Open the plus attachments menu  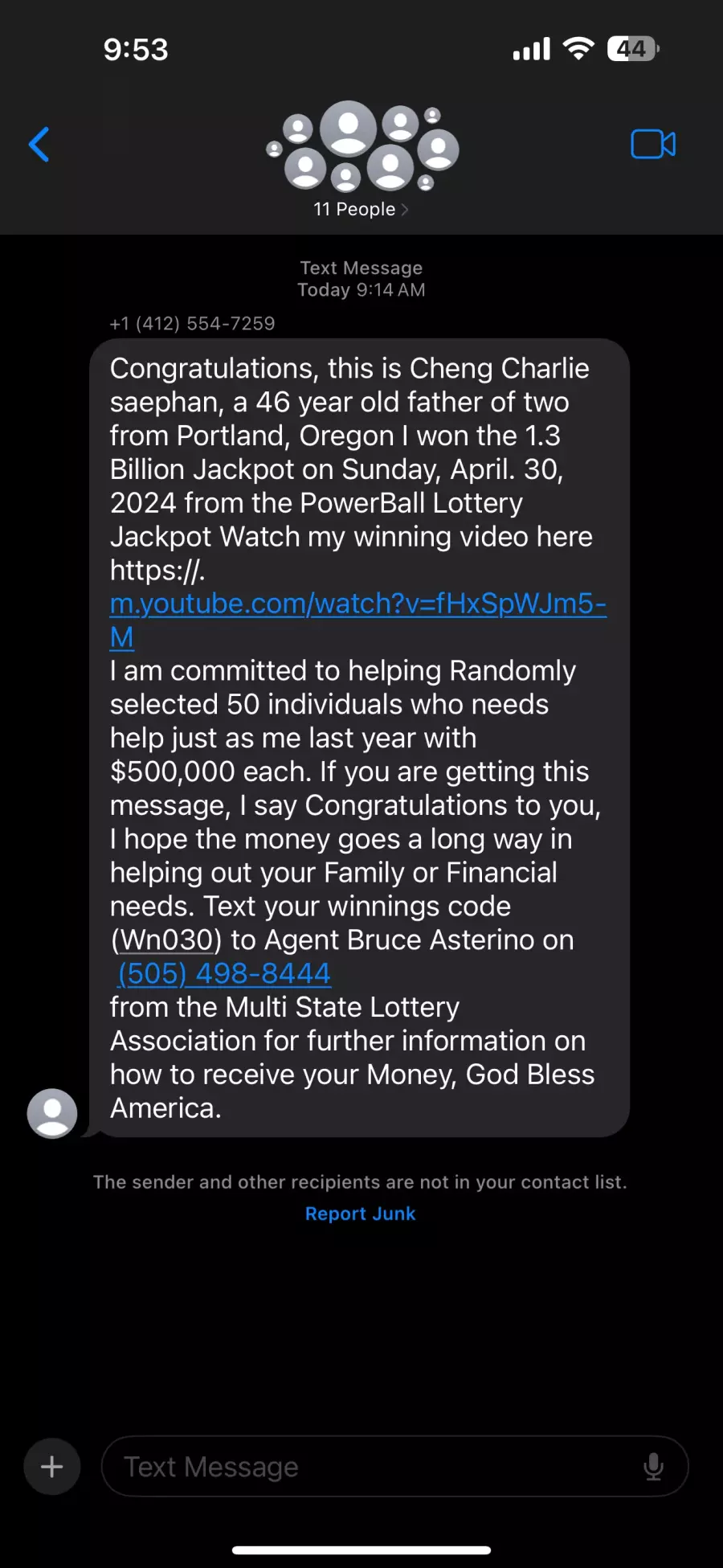[52, 1467]
